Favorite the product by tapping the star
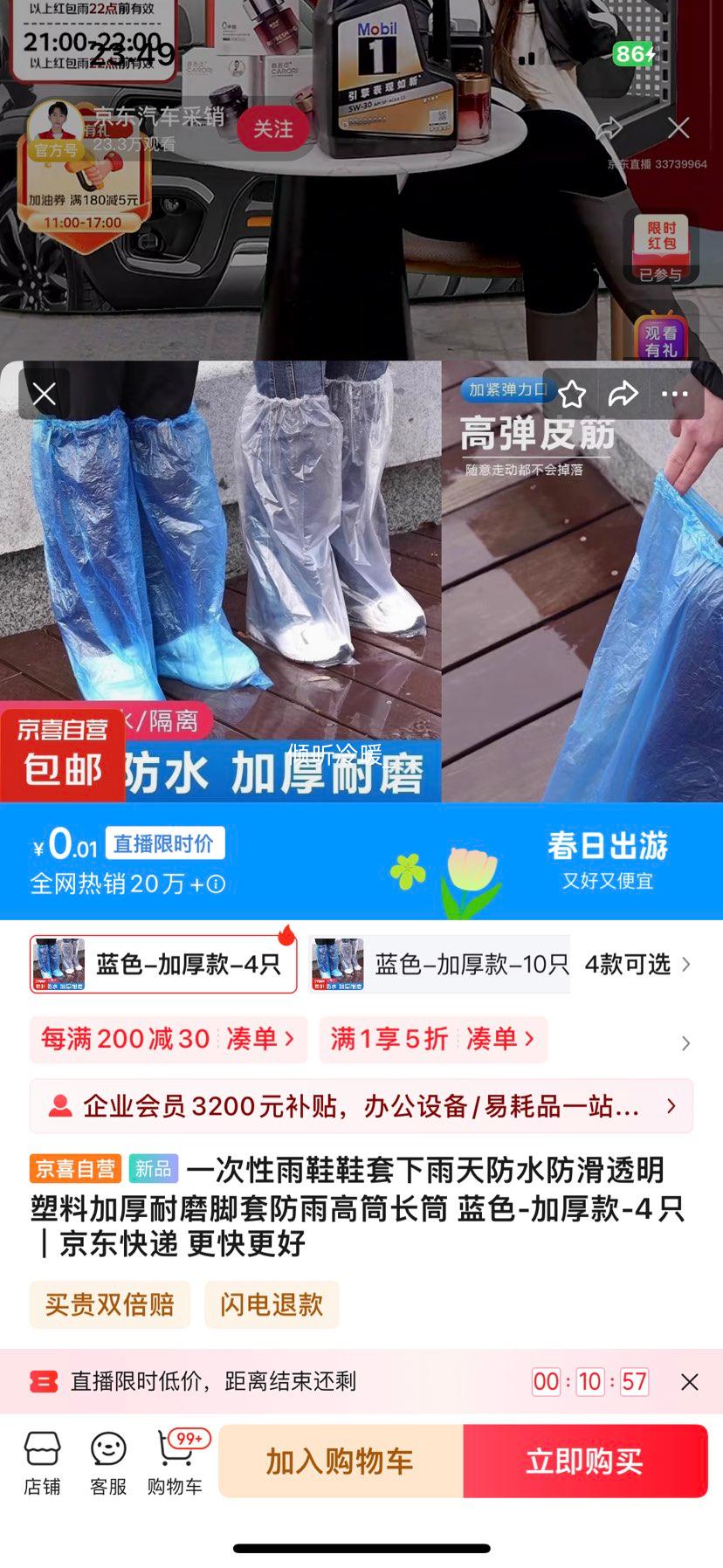Viewport: 723px width, 1568px height. (572, 394)
